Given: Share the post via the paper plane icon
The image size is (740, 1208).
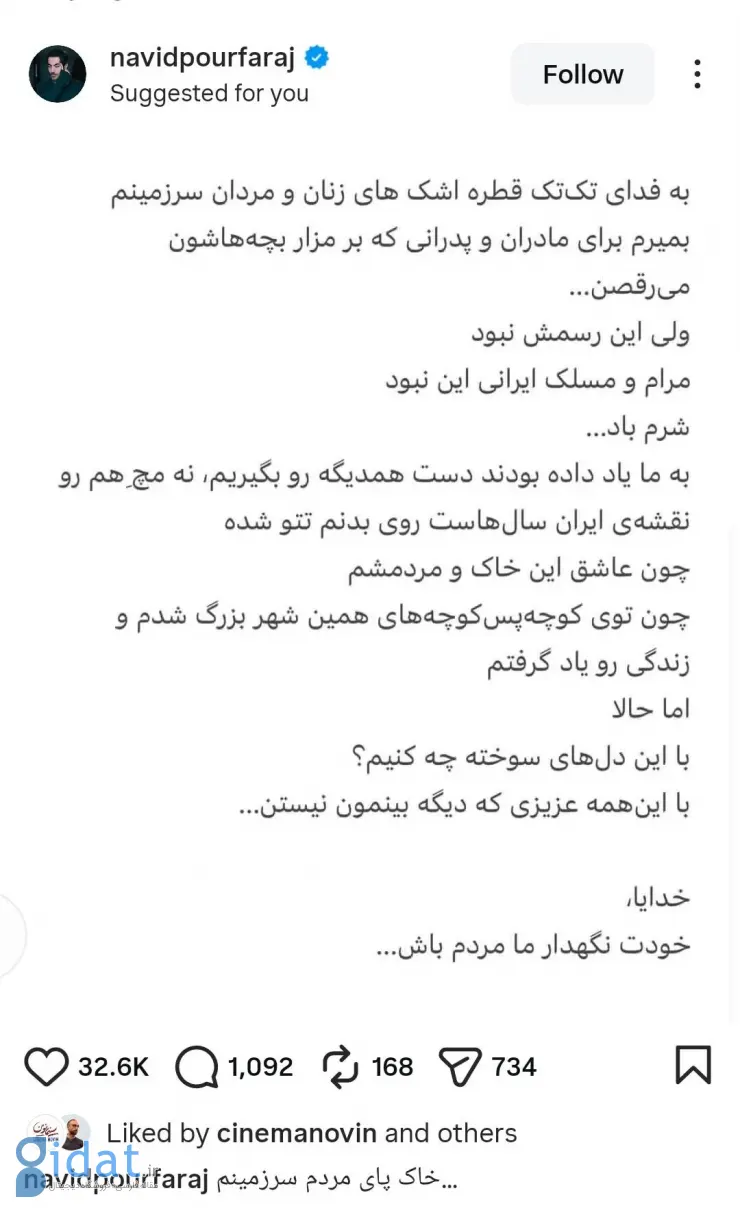Looking at the screenshot, I should [x=460, y=1067].
